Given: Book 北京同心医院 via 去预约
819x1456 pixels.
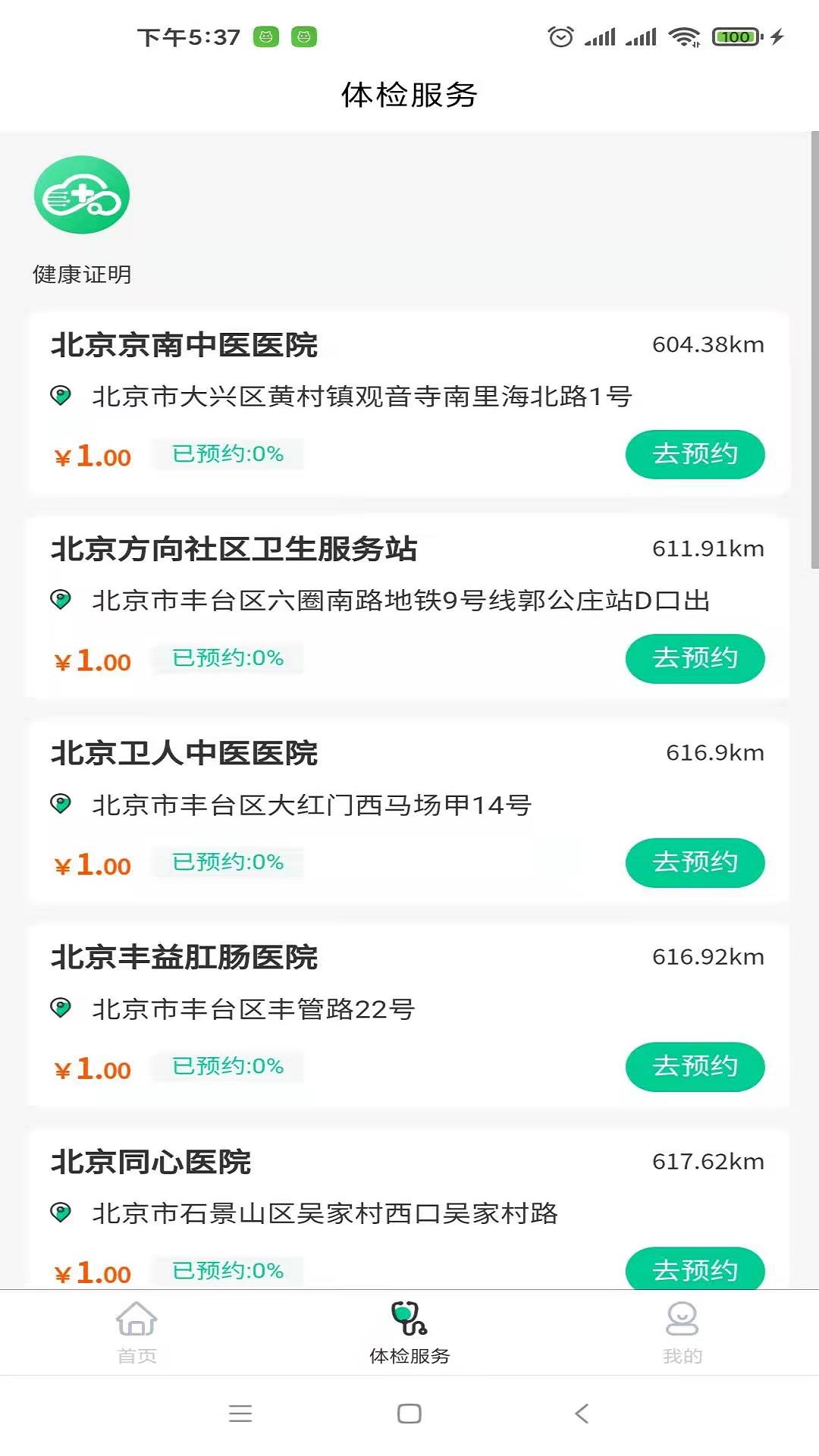Looking at the screenshot, I should tap(695, 1269).
